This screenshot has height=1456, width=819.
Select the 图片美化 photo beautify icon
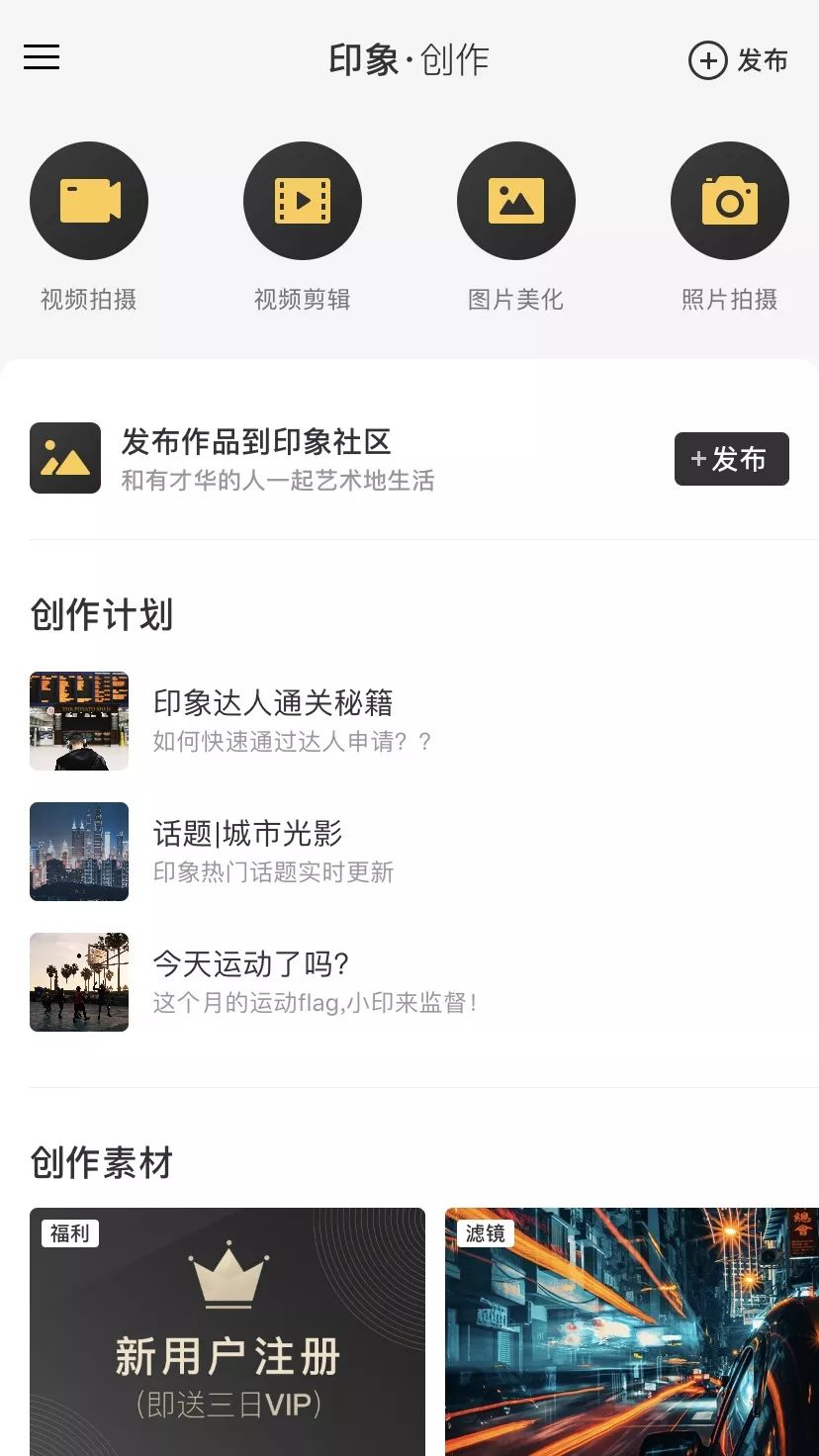[515, 200]
